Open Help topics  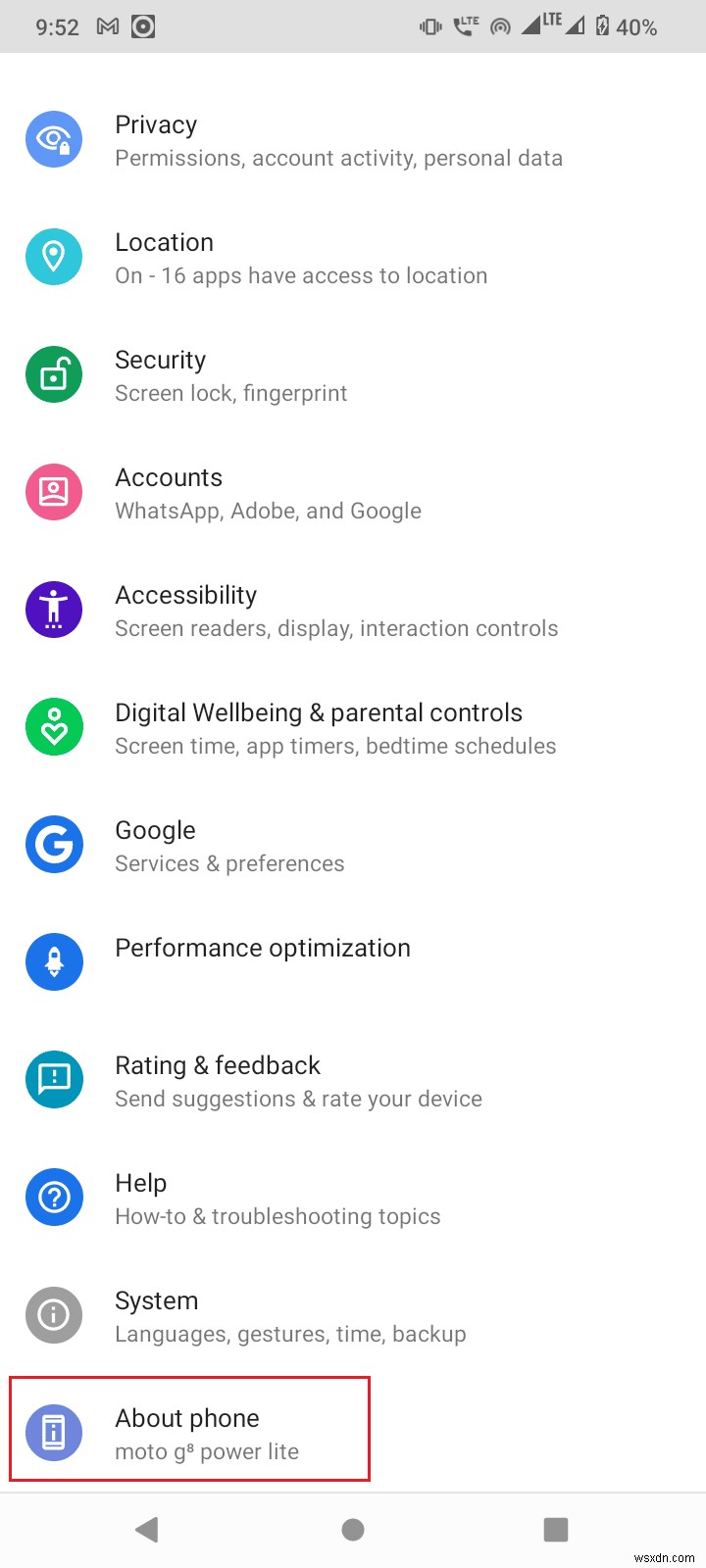(294, 1199)
